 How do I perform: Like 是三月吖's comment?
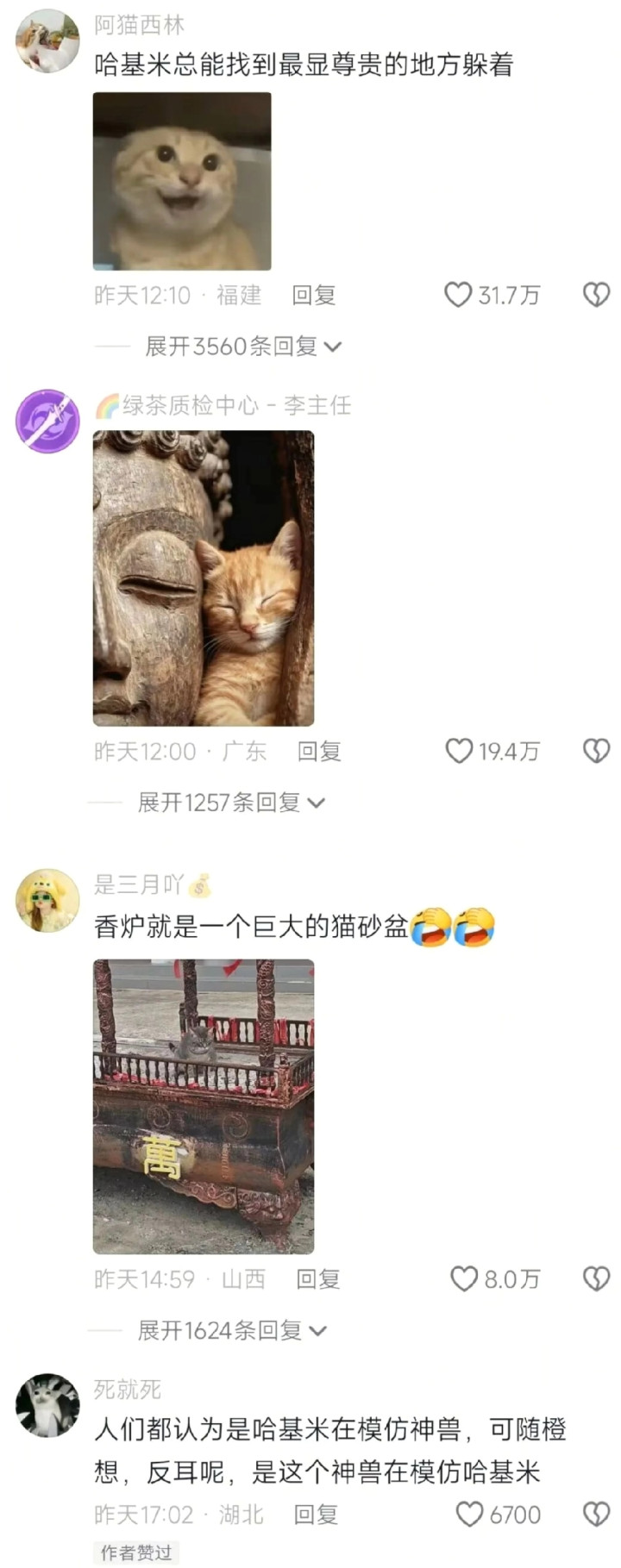pos(464,1278)
